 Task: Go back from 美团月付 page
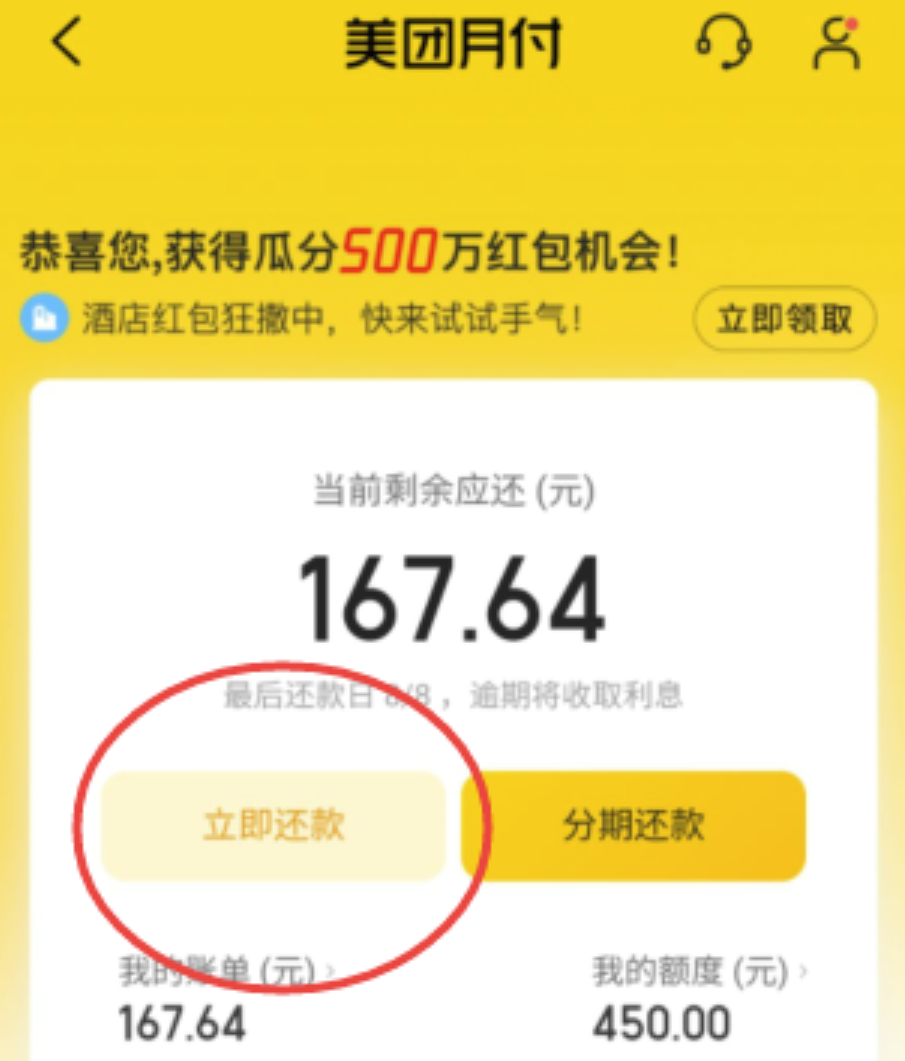(x=68, y=45)
